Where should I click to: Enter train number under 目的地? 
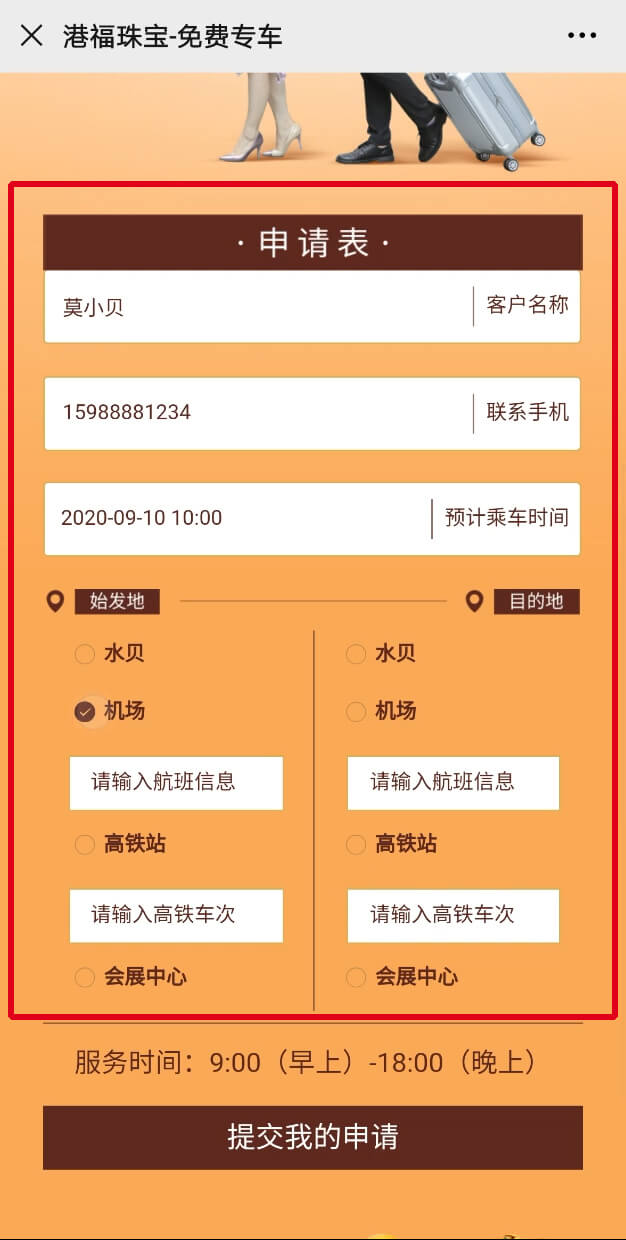[453, 915]
